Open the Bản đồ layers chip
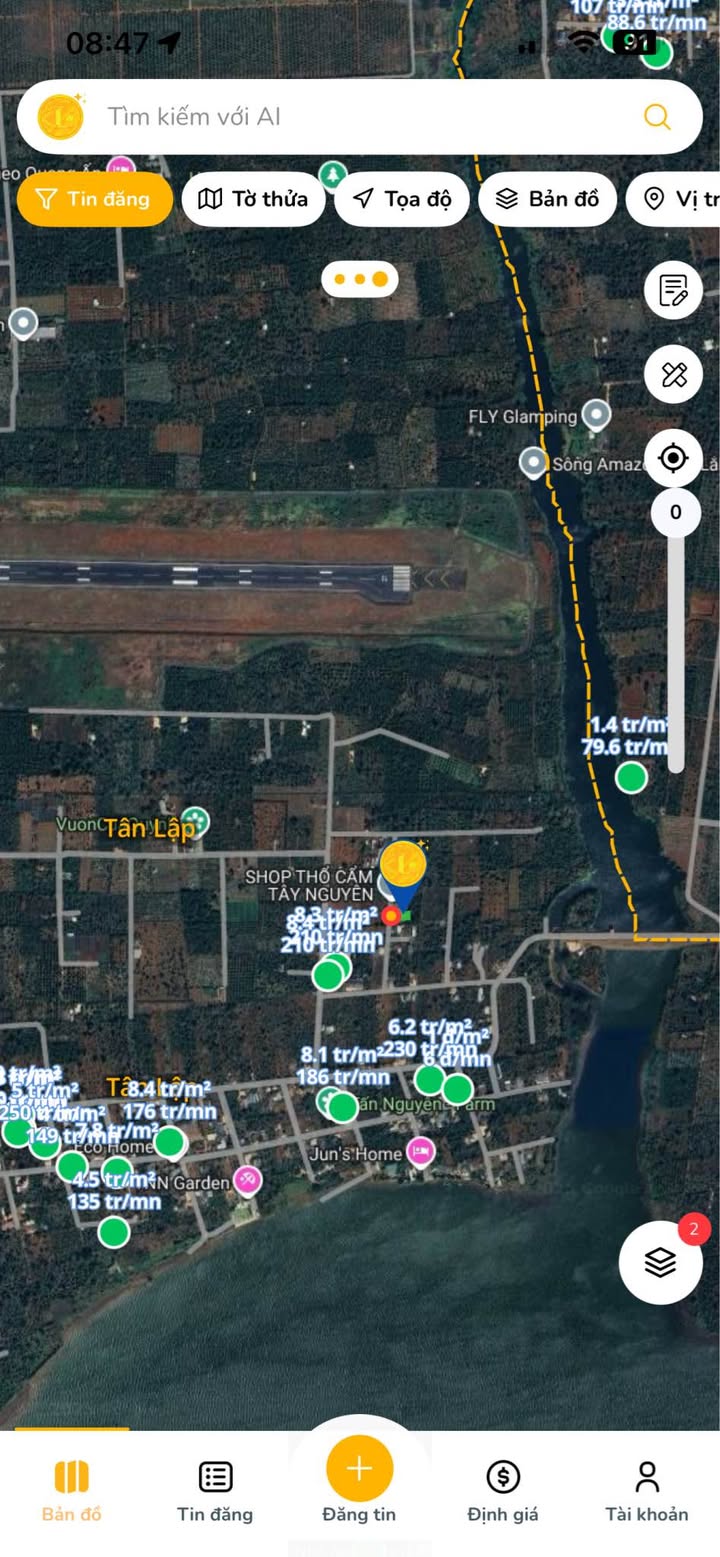The width and height of the screenshot is (720, 1557). pyautogui.click(x=548, y=199)
